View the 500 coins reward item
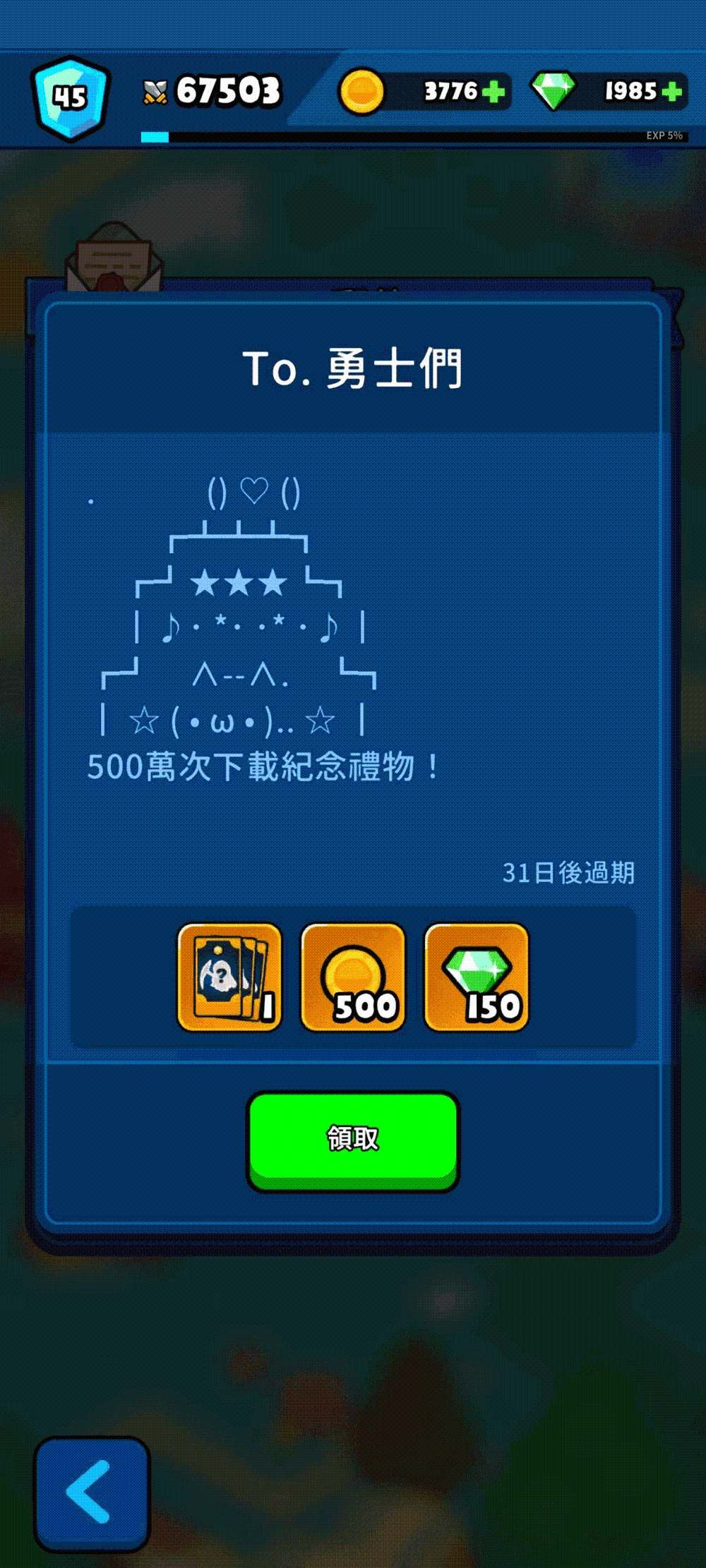This screenshot has width=706, height=1568. (353, 977)
